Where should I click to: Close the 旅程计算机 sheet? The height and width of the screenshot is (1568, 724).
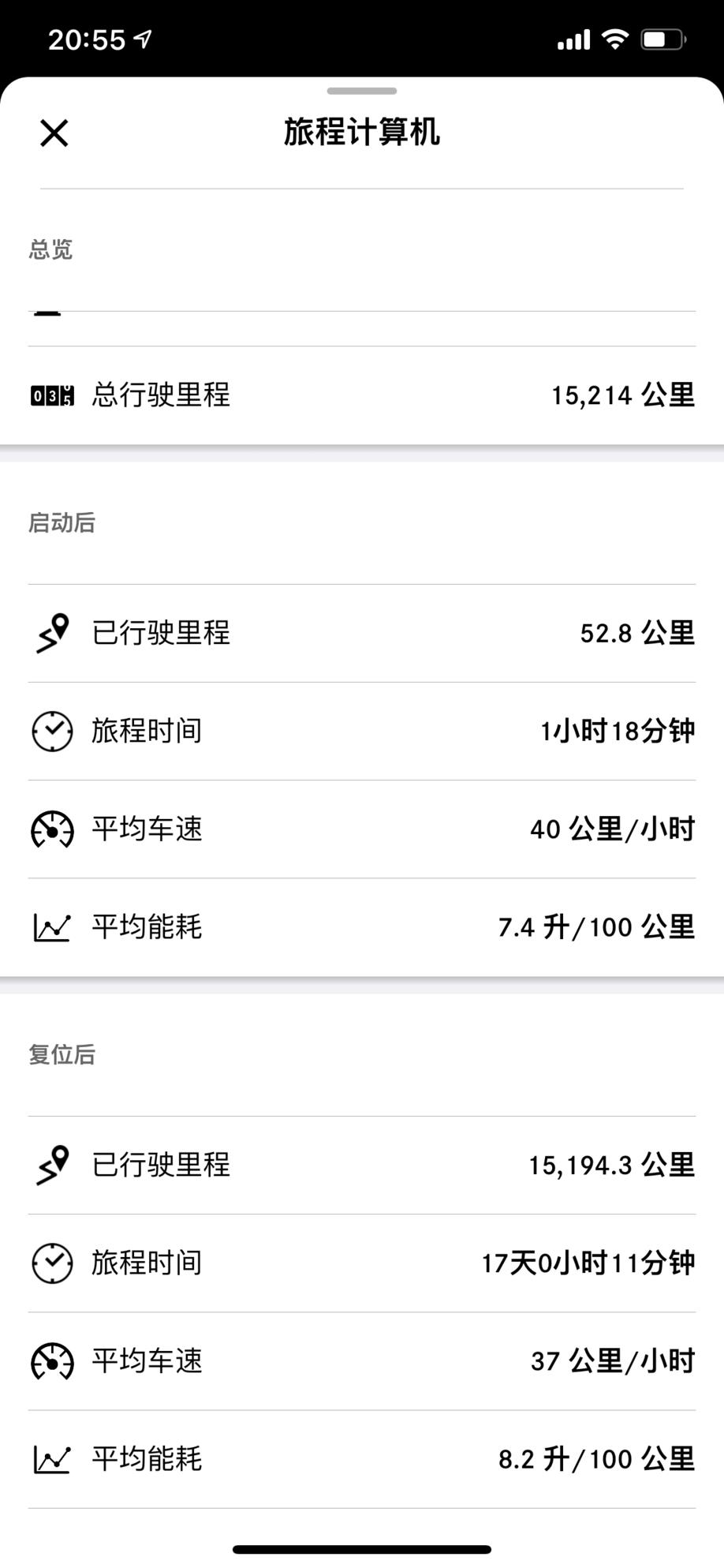point(54,133)
